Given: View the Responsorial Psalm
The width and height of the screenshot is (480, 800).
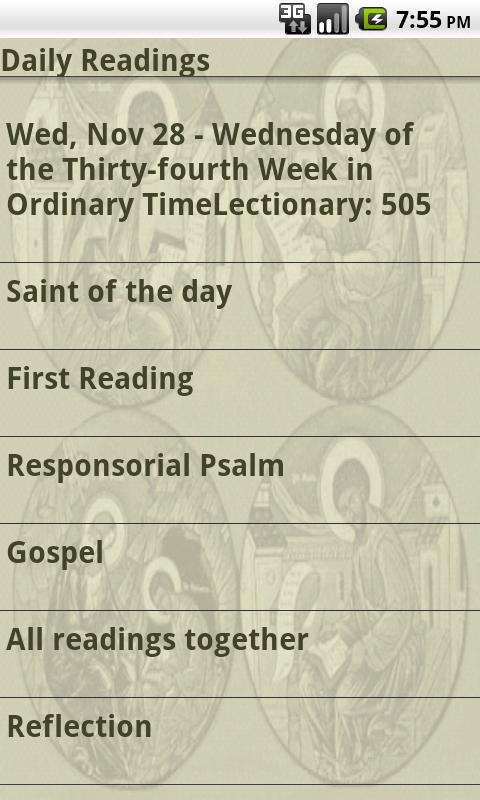Looking at the screenshot, I should [x=240, y=480].
